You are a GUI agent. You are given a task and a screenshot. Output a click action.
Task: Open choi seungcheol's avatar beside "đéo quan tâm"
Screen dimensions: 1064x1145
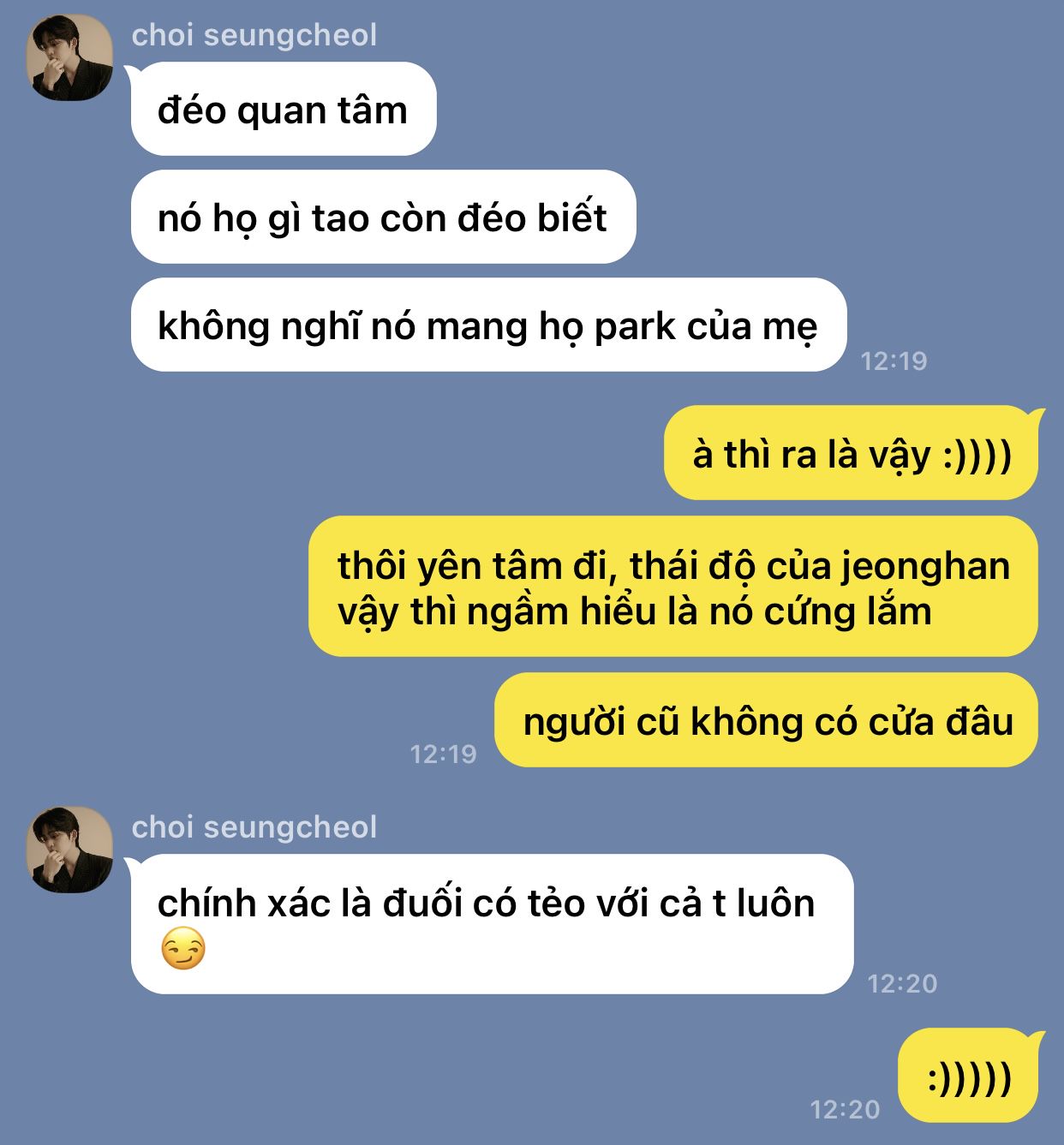[x=70, y=58]
